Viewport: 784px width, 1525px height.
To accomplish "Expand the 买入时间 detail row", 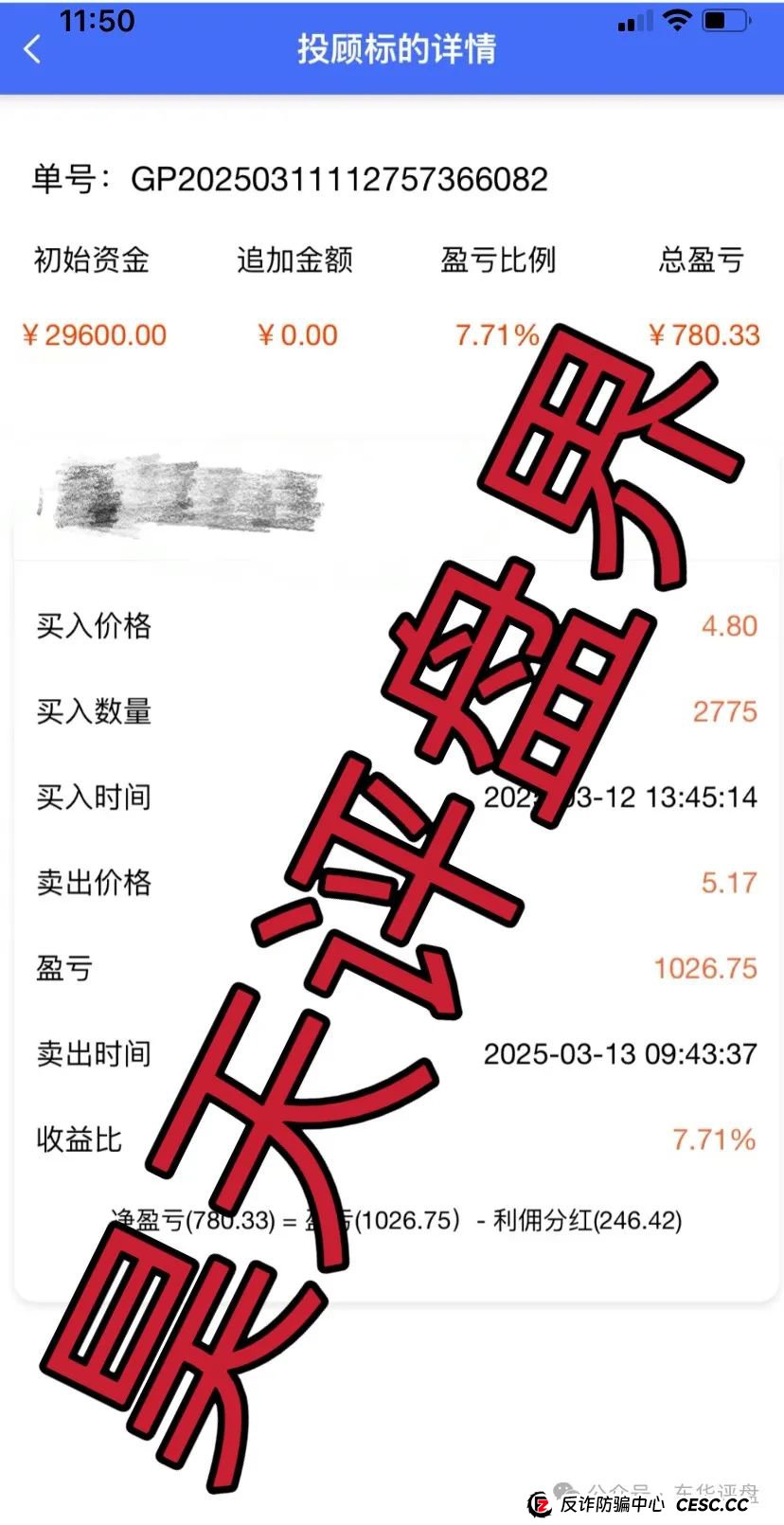I will (94, 798).
